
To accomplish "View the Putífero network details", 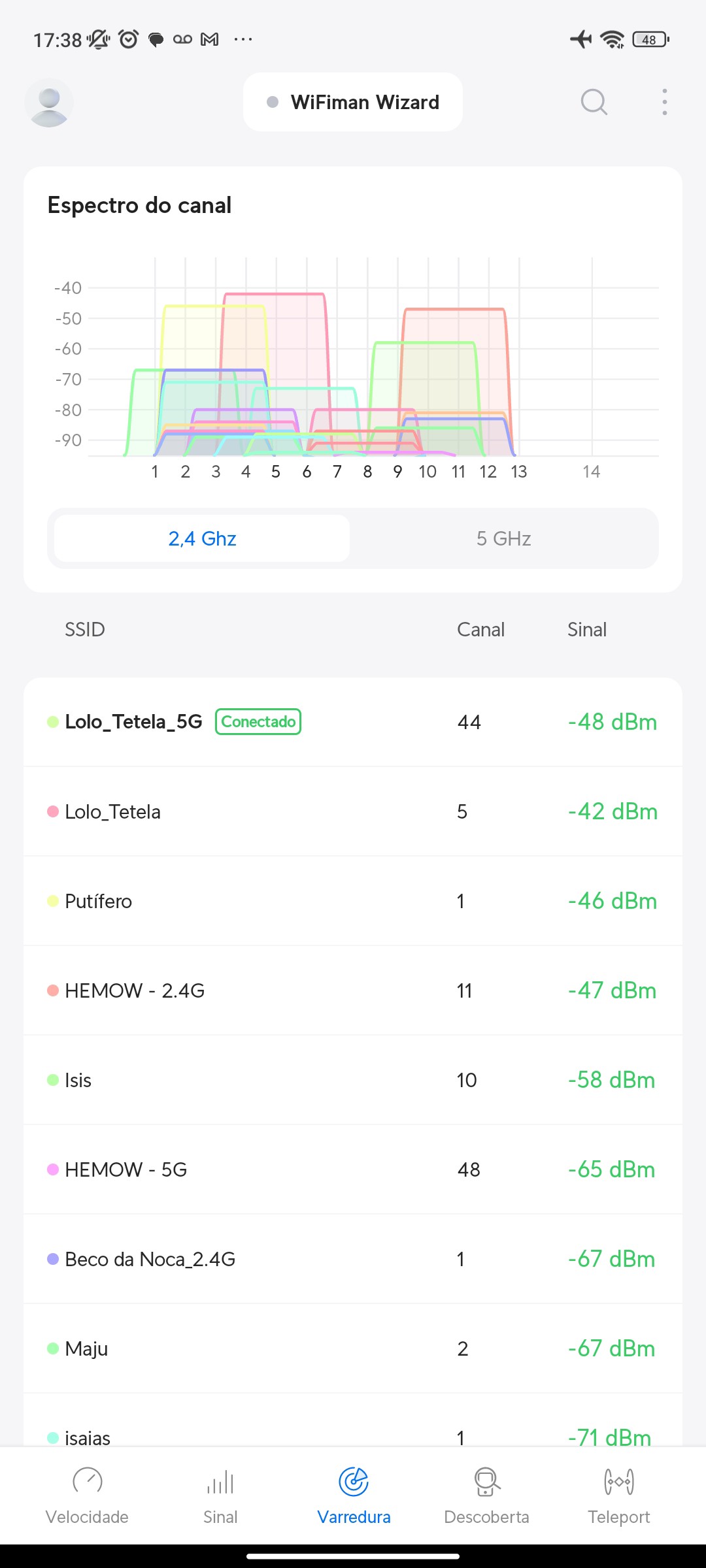I will [353, 901].
